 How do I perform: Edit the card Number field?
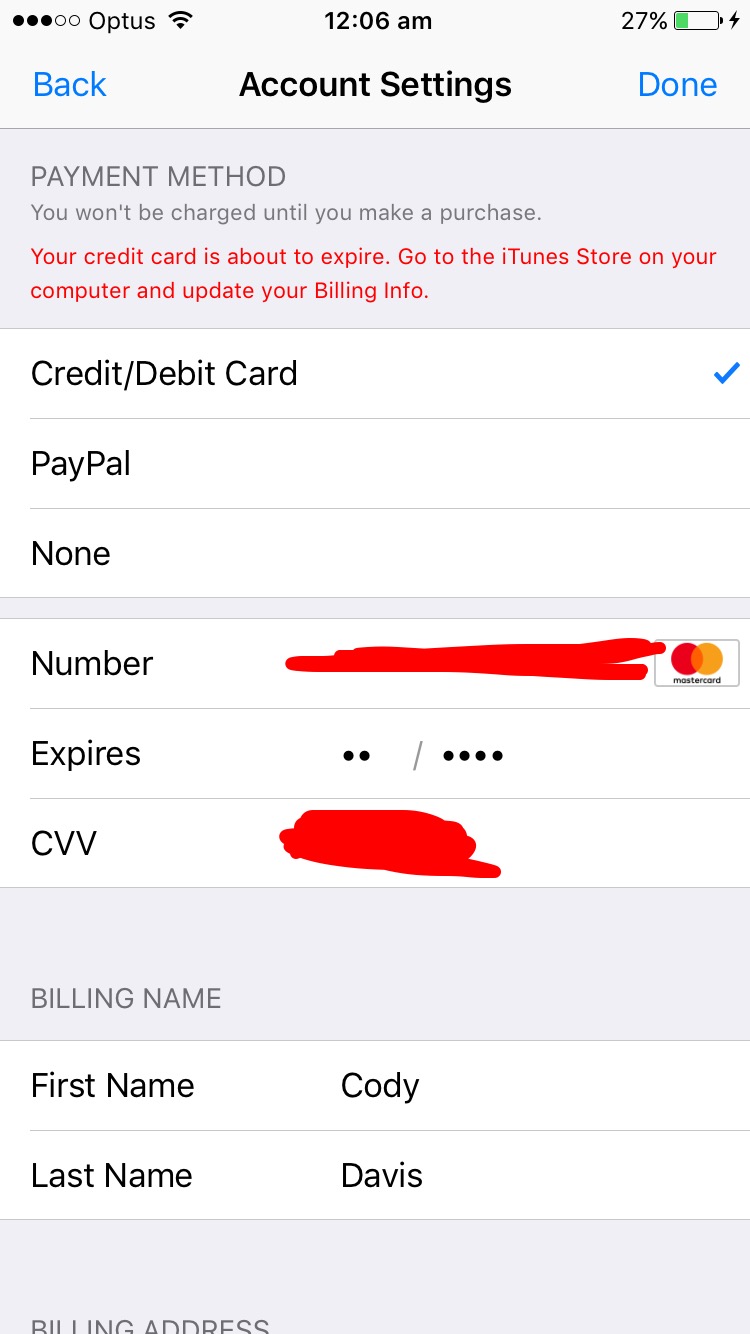coord(470,663)
